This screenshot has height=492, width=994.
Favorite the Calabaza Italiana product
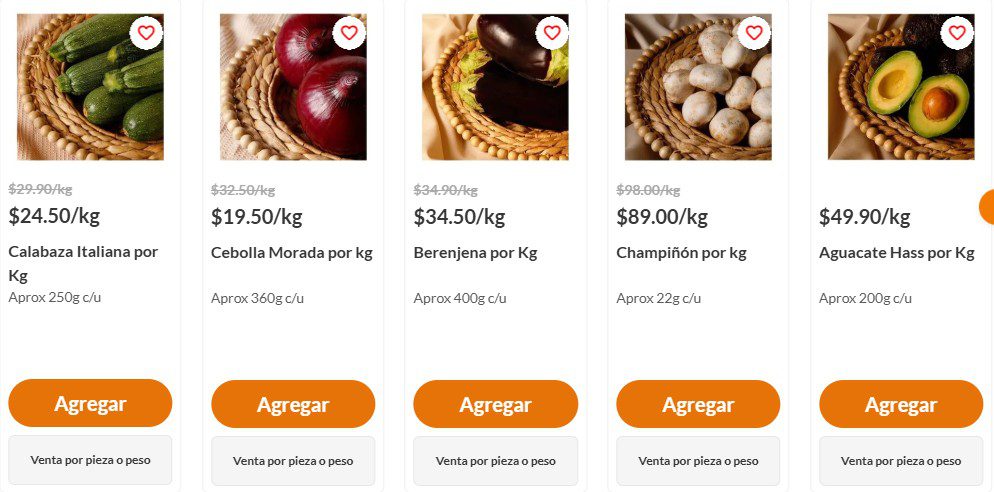click(x=146, y=33)
